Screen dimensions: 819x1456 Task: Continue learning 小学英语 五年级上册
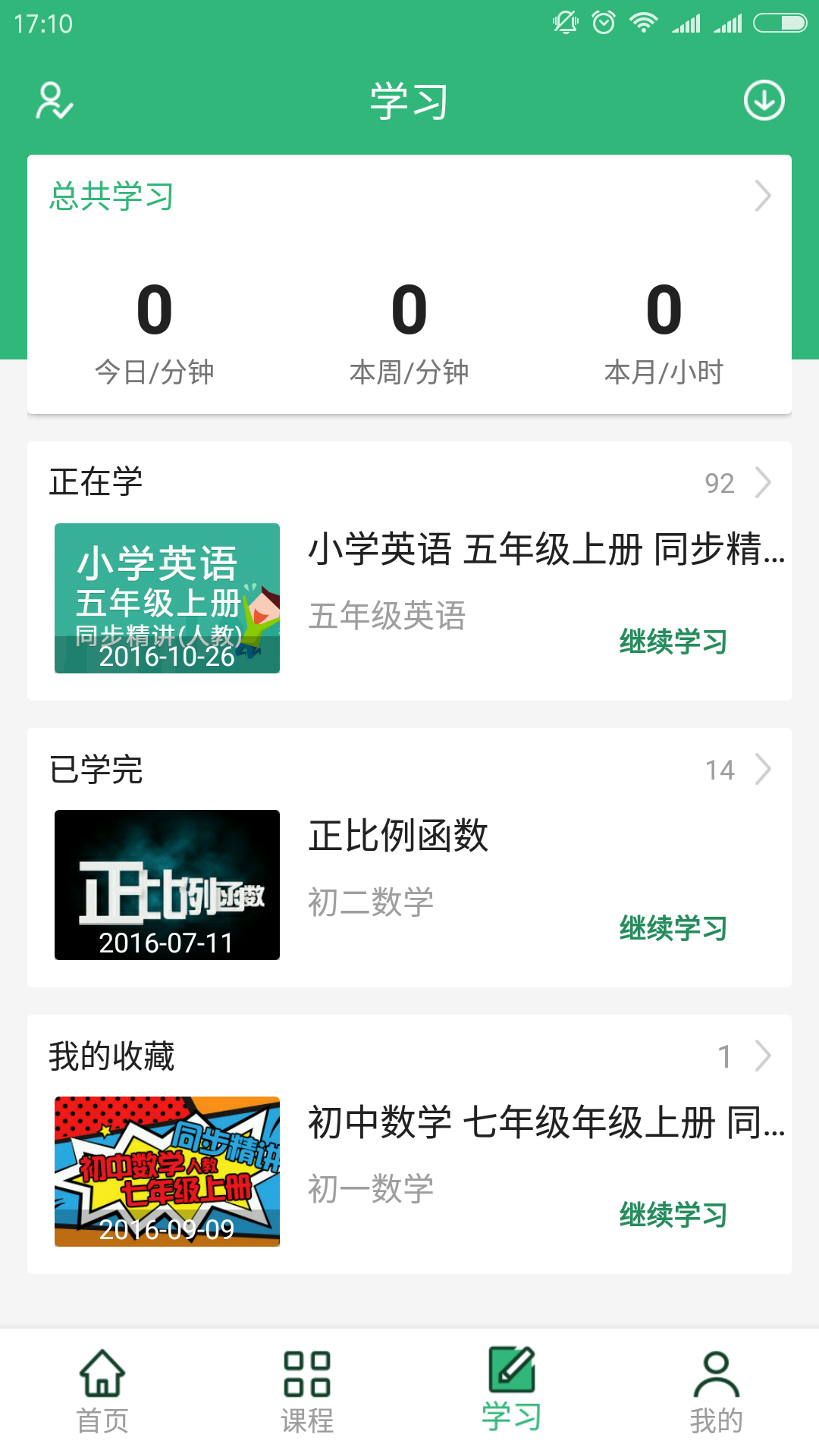click(673, 642)
